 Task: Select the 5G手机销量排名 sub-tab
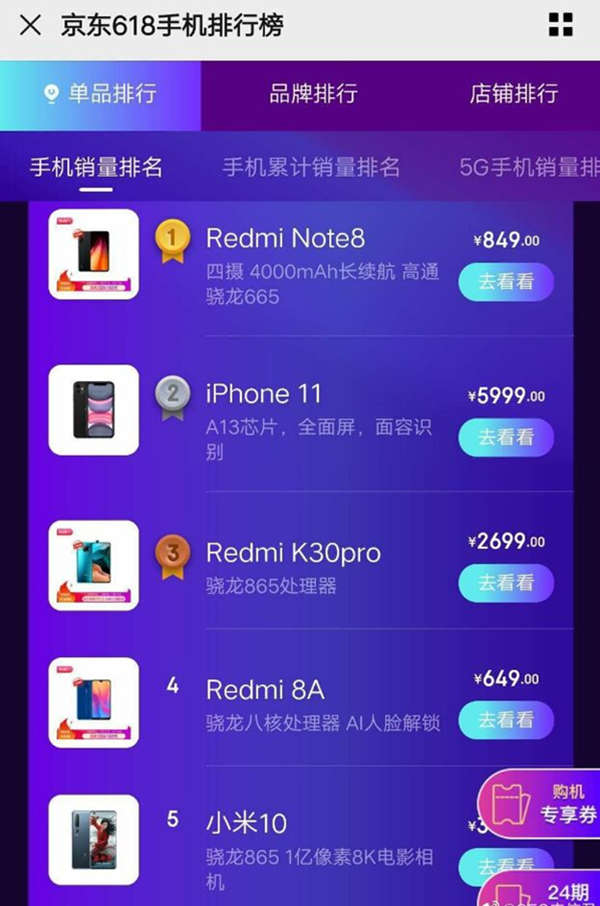528,167
